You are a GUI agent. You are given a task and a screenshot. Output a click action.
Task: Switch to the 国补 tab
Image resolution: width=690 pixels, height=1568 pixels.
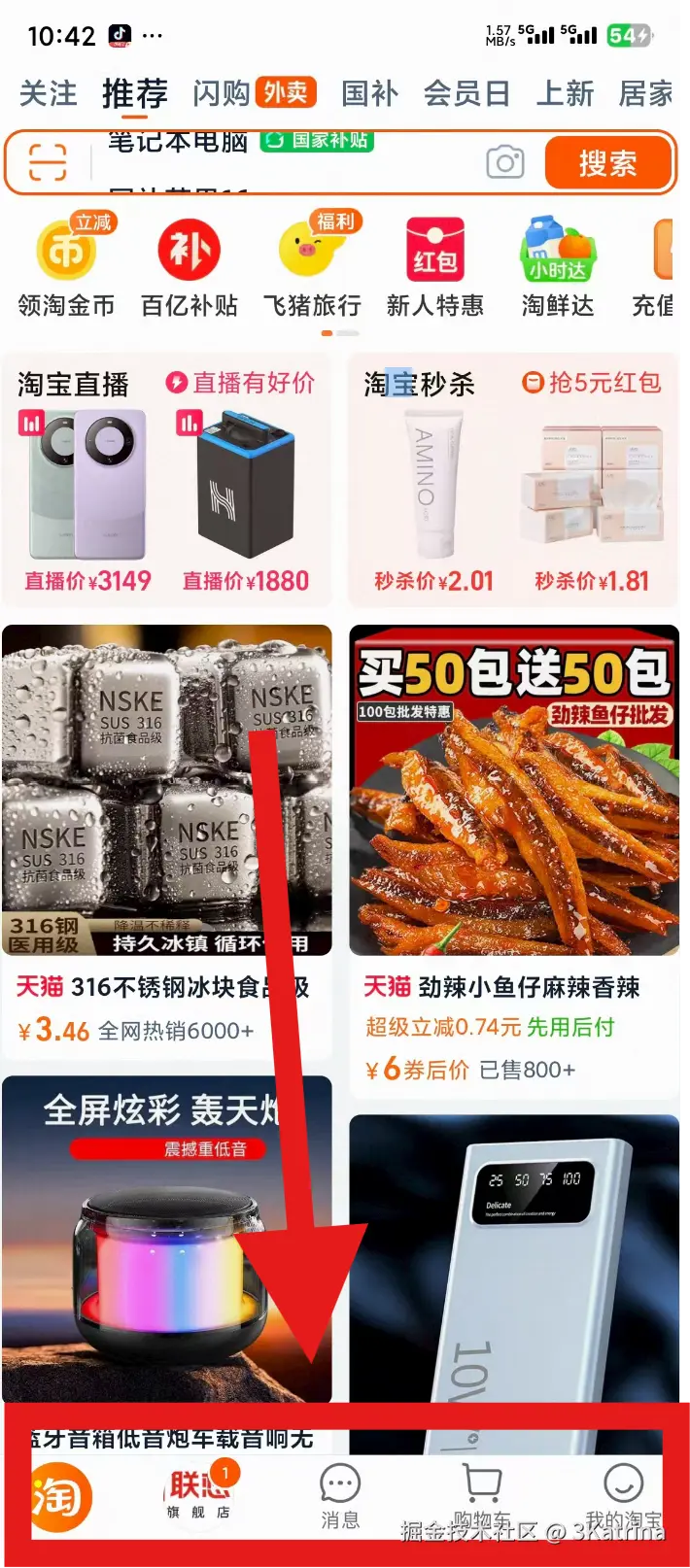coord(369,94)
